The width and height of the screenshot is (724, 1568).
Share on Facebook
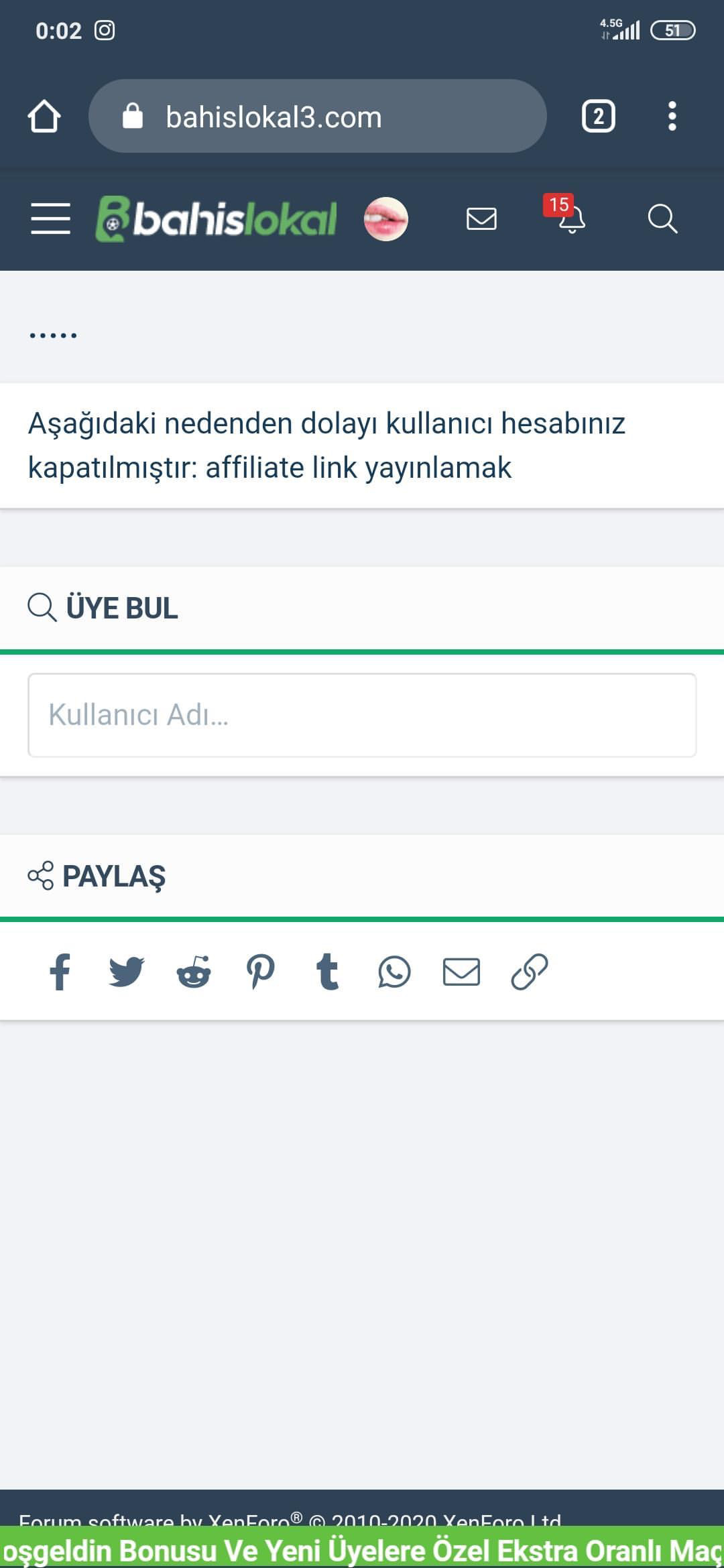point(60,972)
